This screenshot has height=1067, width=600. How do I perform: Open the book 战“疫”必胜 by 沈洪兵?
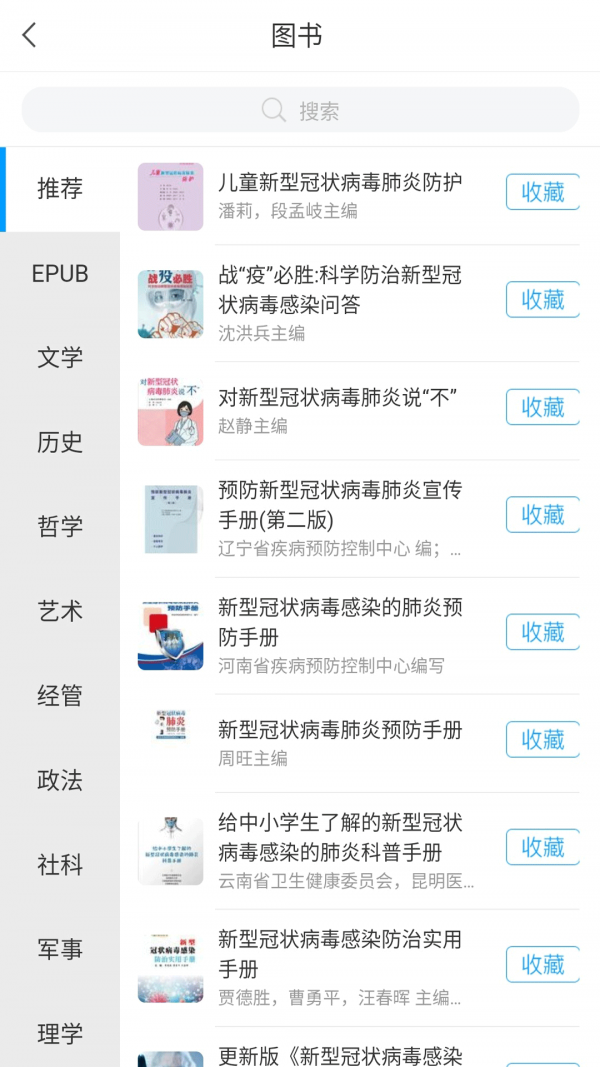340,290
